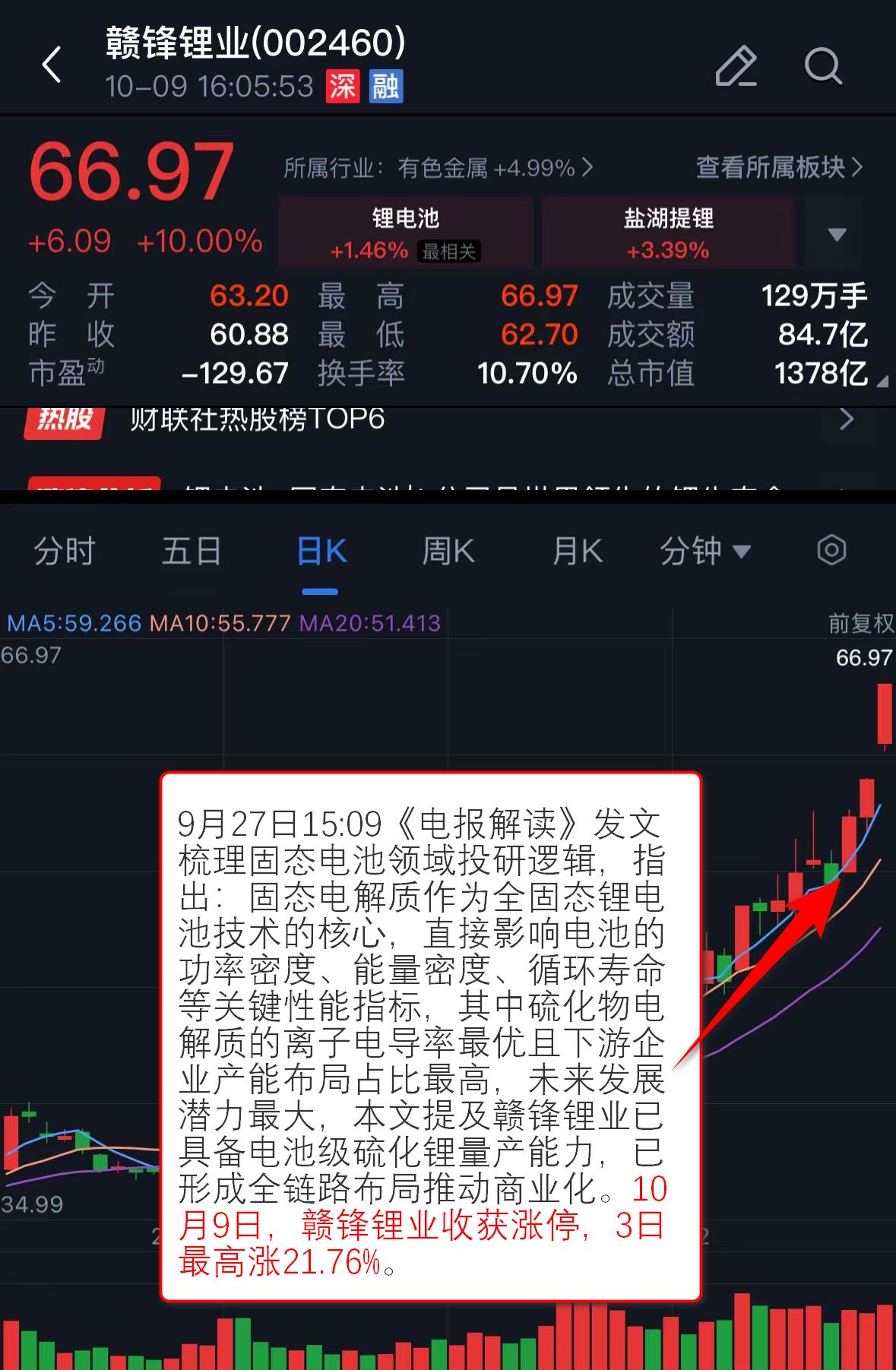Open the 有色金属 industry link

click(x=438, y=168)
